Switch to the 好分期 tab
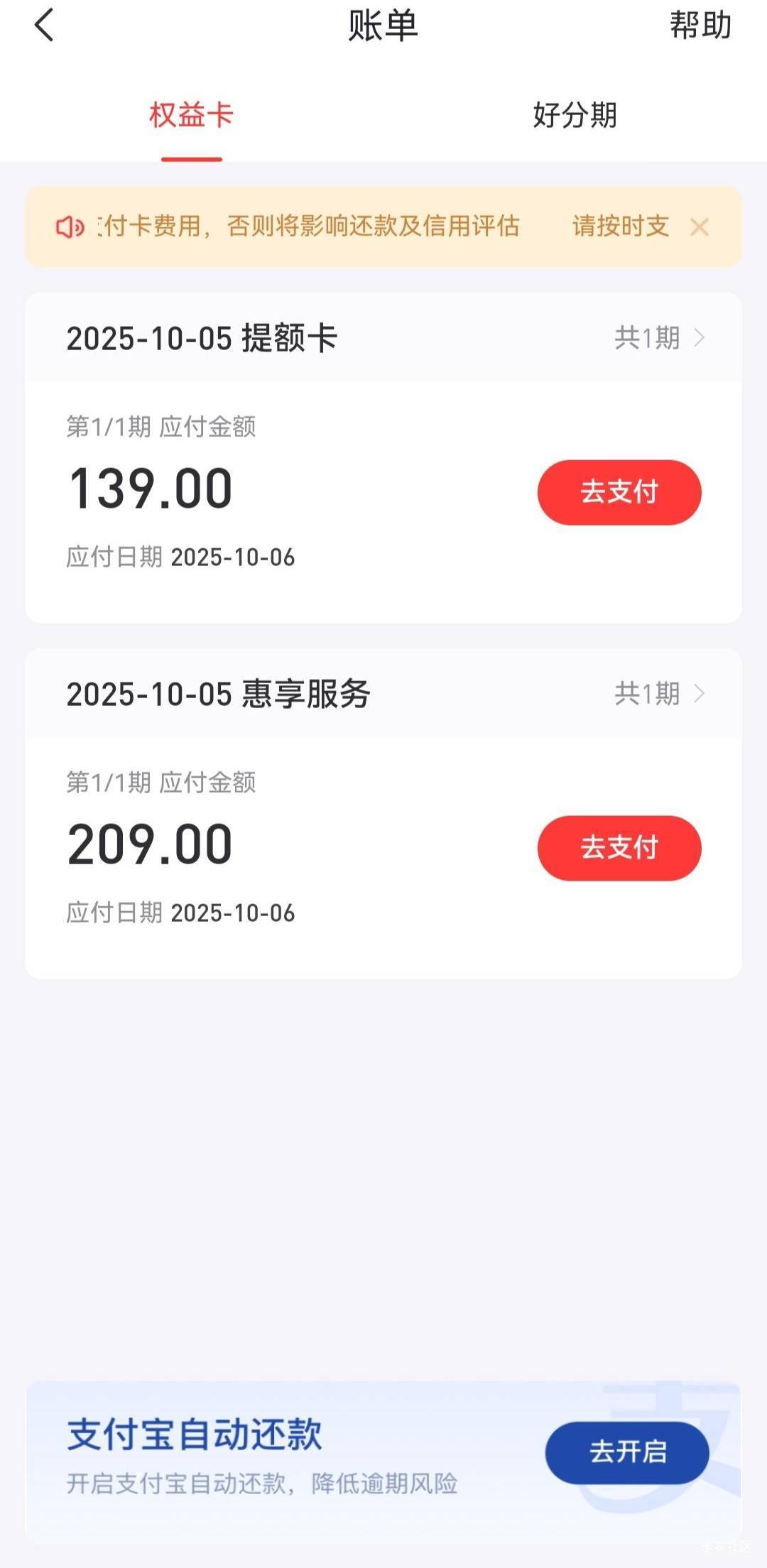The height and width of the screenshot is (1568, 767). pos(575,115)
